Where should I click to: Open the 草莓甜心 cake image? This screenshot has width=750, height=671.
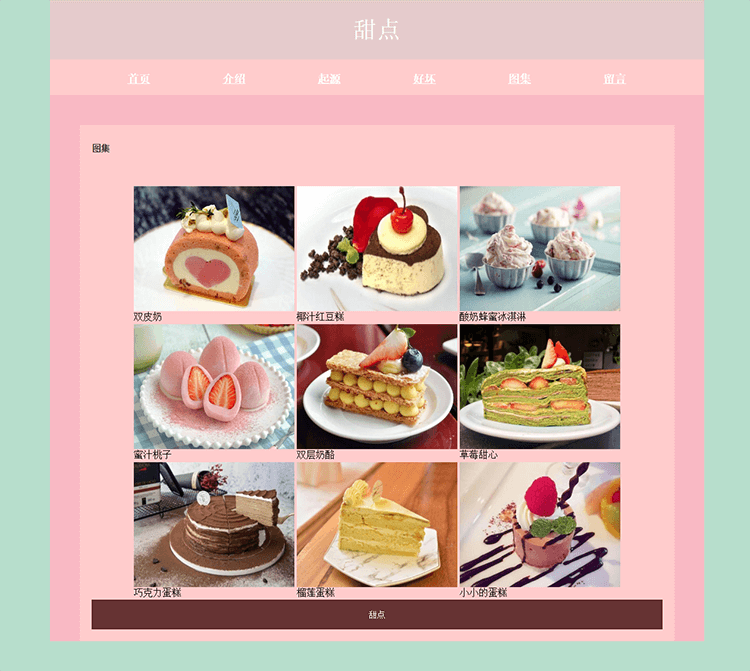(540, 386)
